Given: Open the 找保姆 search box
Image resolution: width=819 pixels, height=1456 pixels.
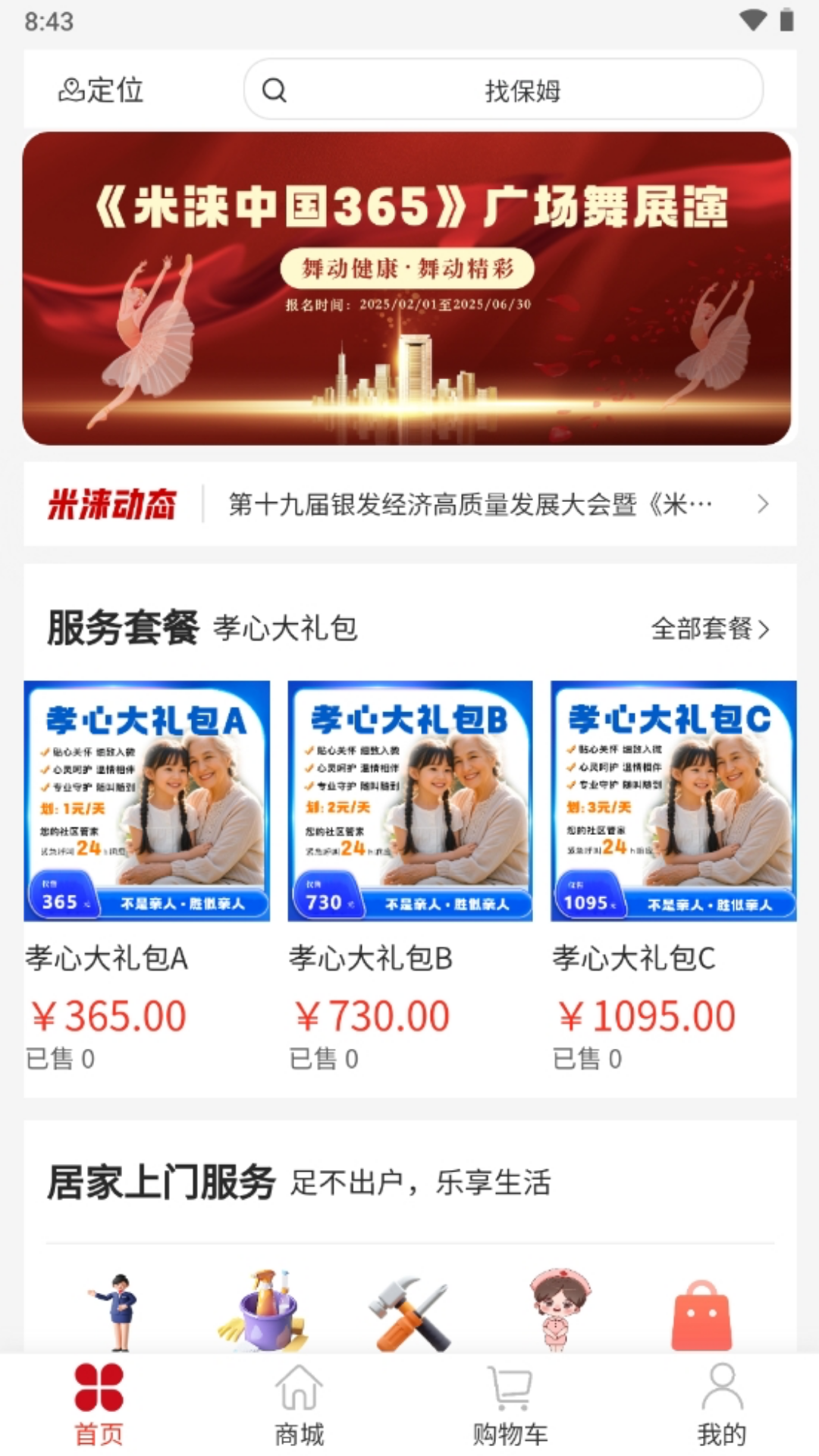Looking at the screenshot, I should coord(503,90).
